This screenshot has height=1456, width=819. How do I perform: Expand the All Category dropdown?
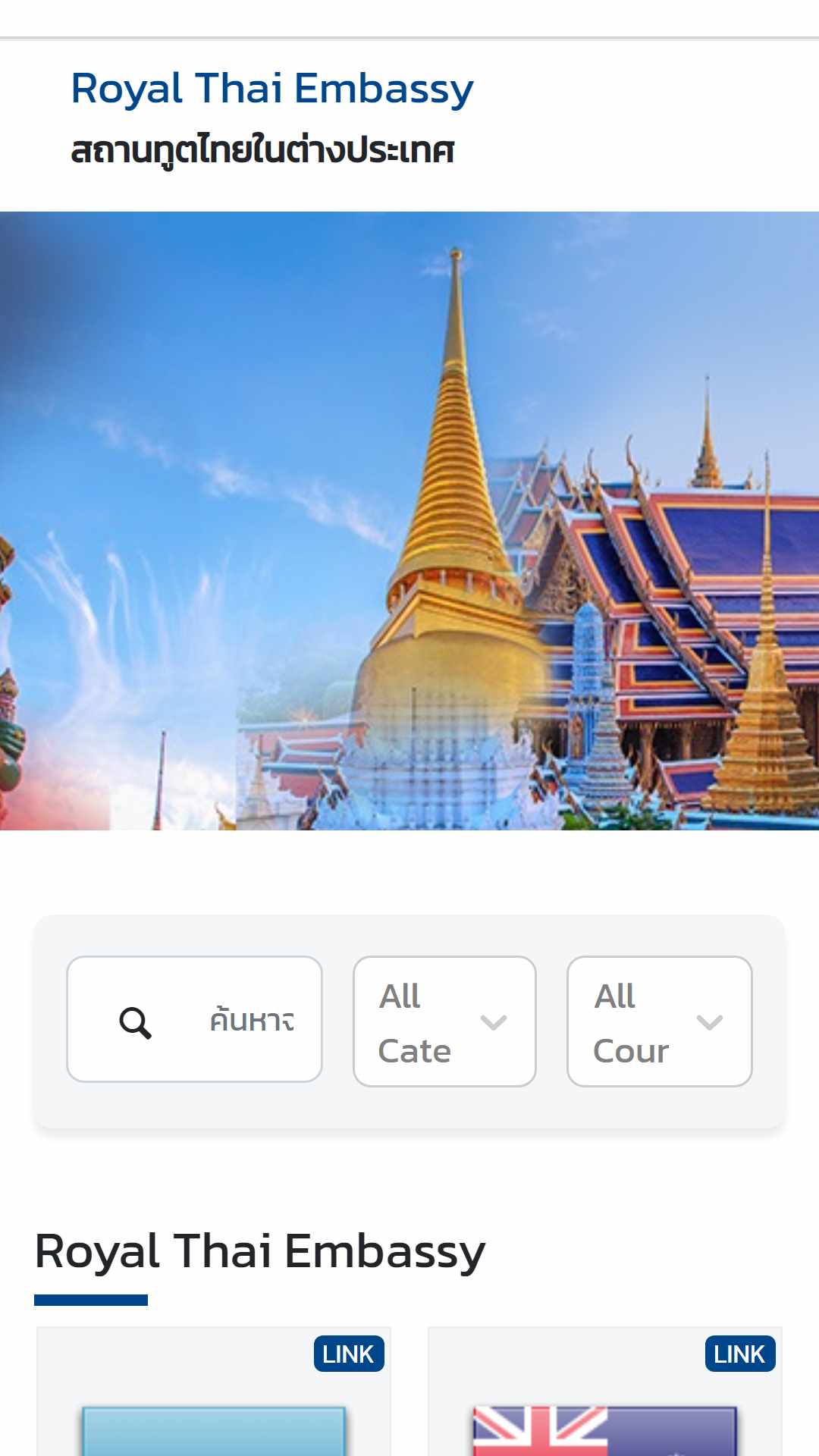pyautogui.click(x=444, y=1021)
